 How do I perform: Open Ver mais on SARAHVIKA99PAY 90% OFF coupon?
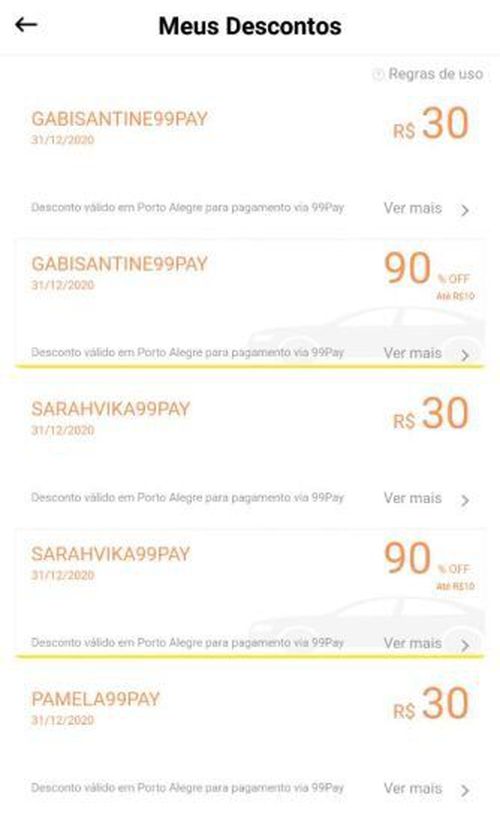(x=427, y=643)
